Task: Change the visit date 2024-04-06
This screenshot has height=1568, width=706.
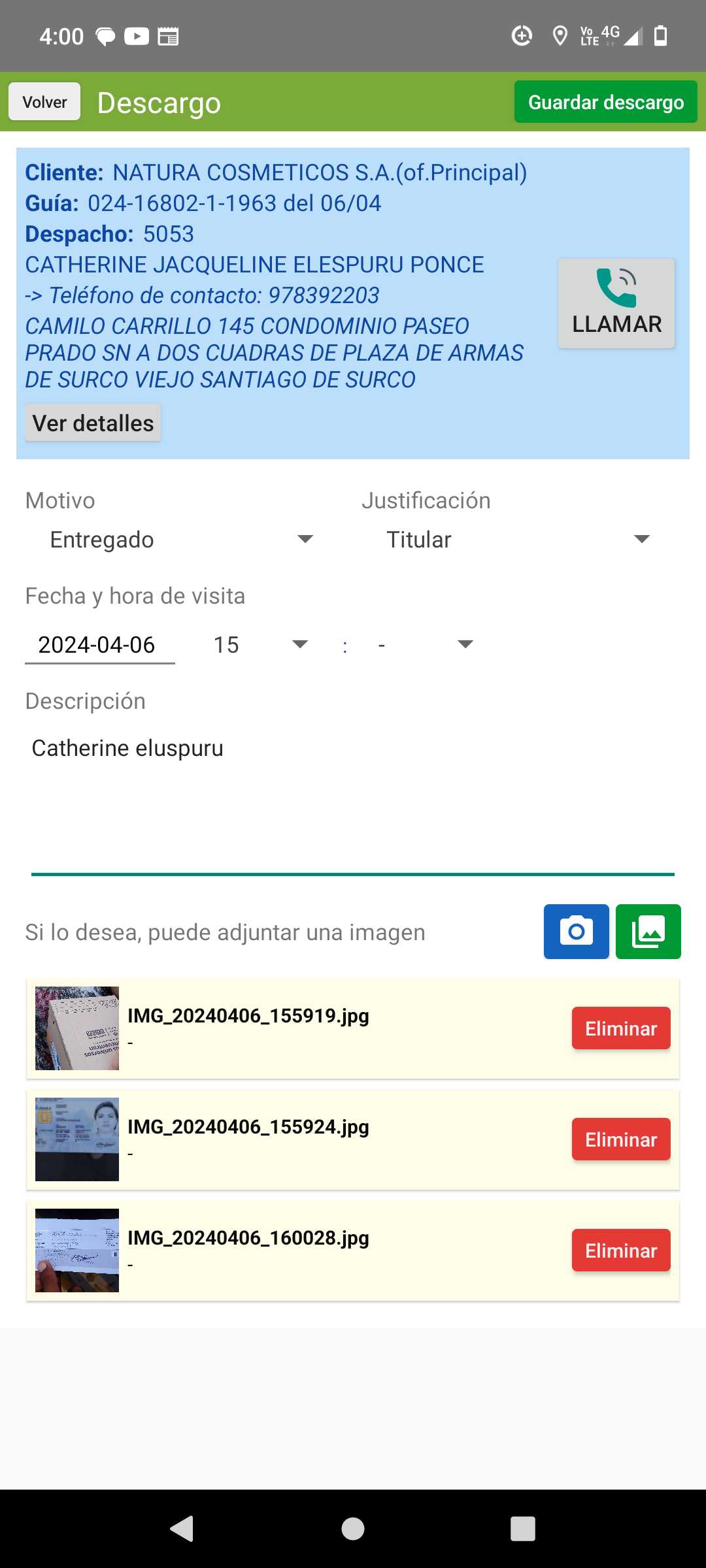Action: click(99, 645)
